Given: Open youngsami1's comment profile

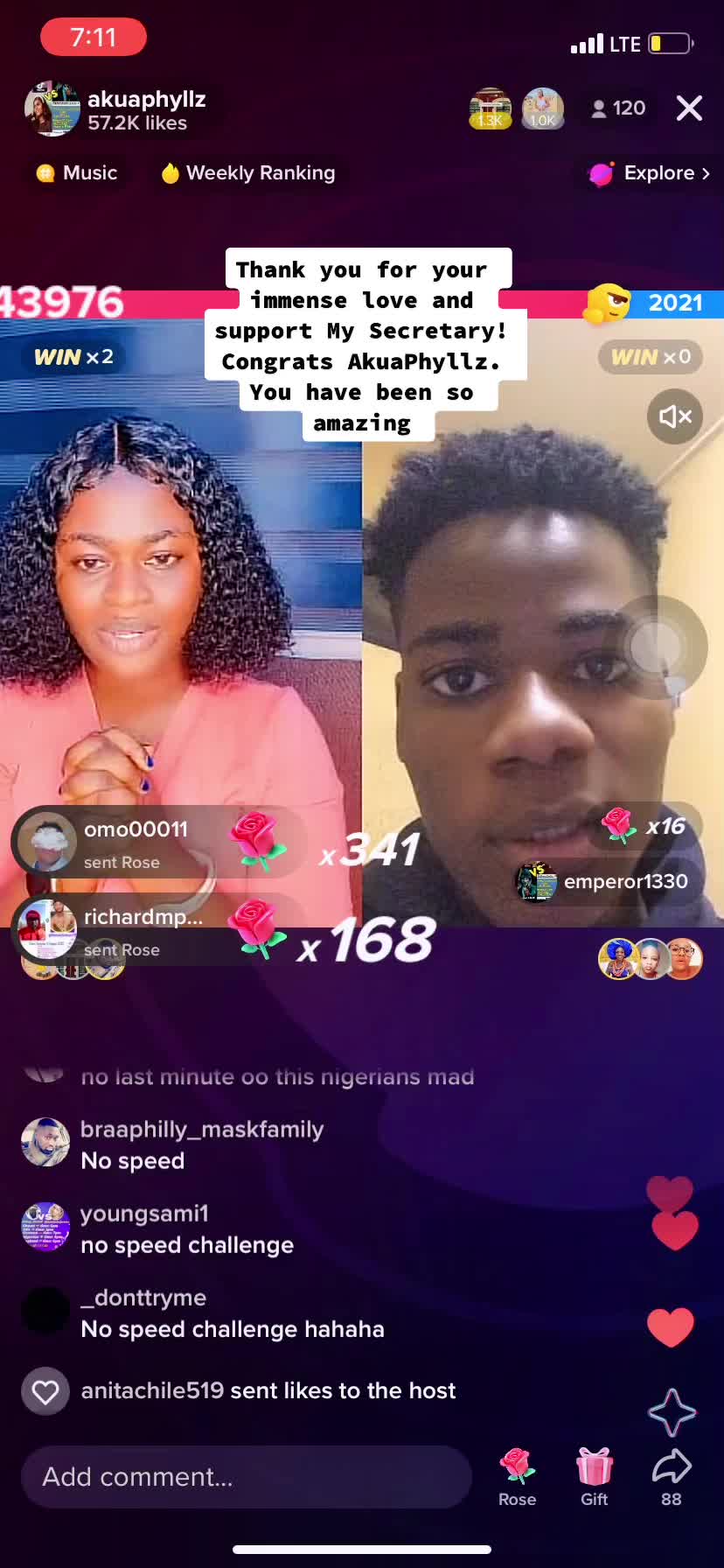Looking at the screenshot, I should pos(45,1227).
